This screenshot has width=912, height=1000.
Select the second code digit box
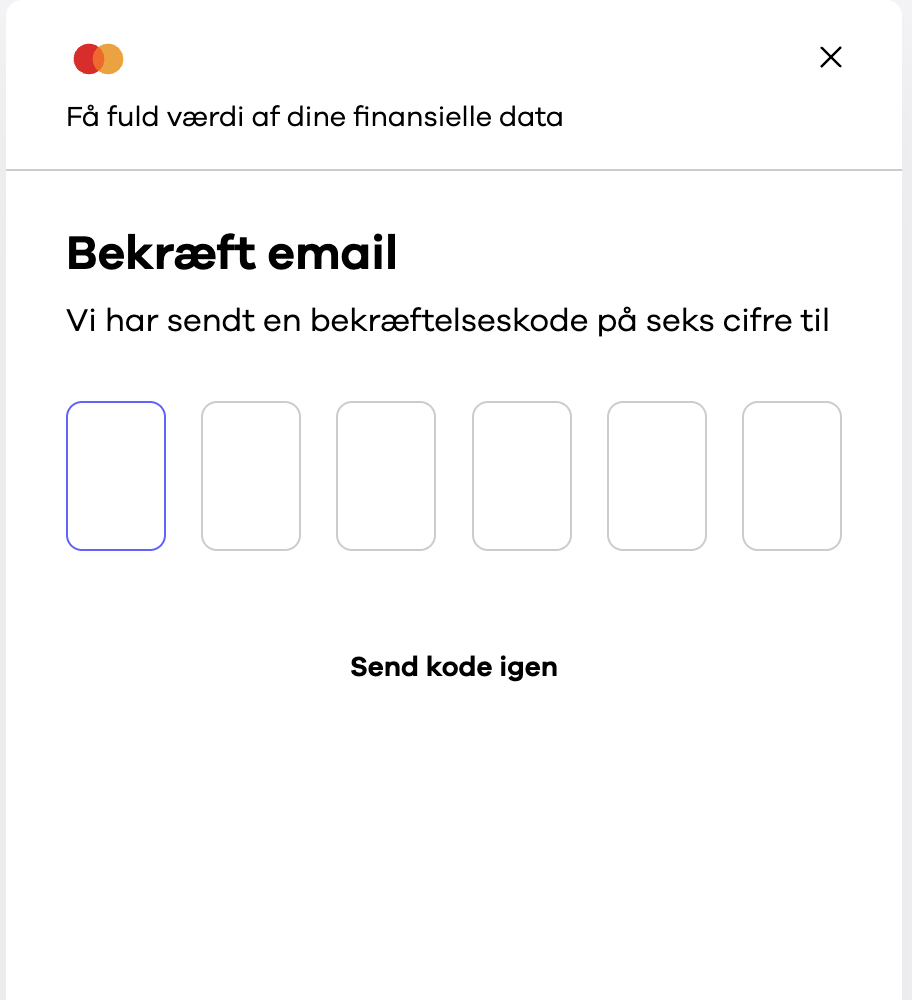point(251,476)
